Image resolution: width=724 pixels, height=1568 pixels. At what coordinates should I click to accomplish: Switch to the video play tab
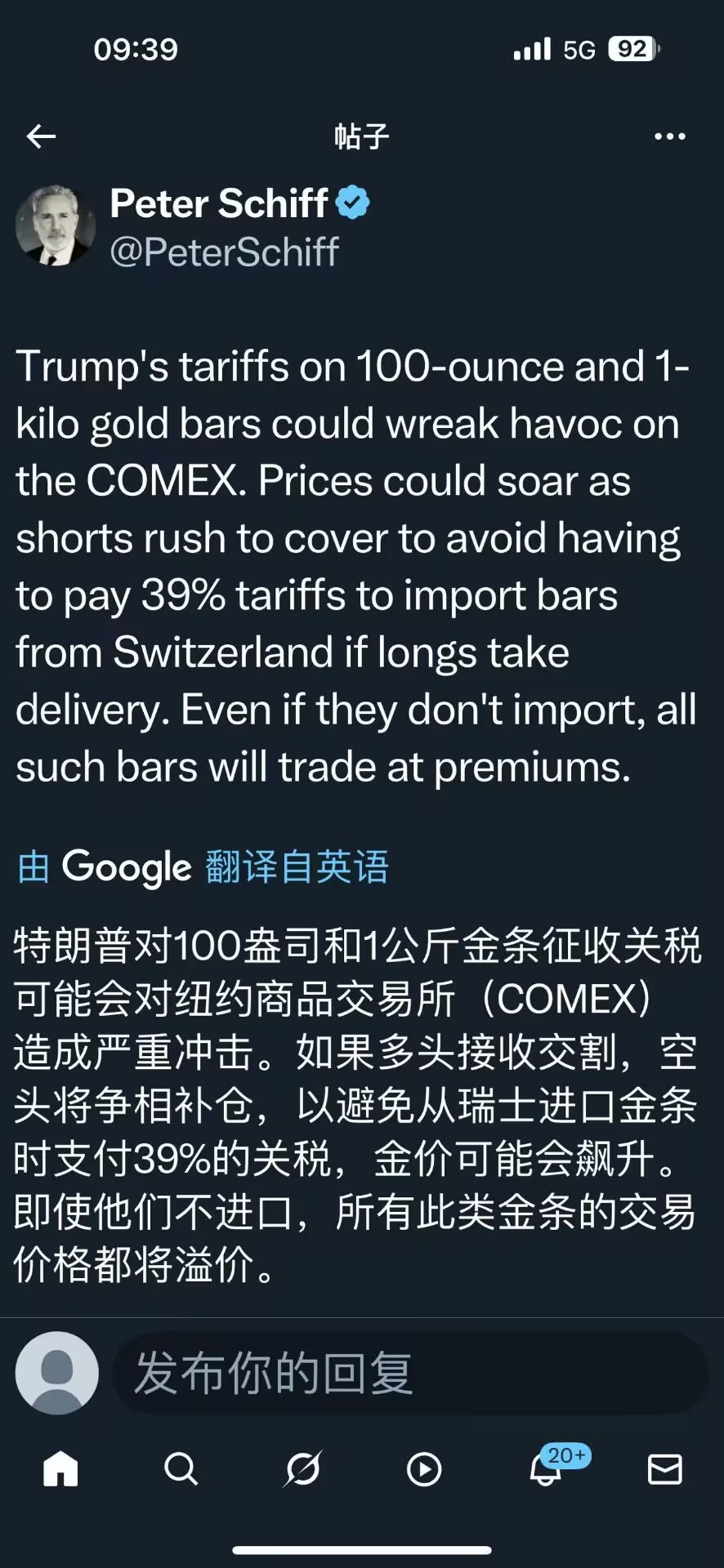pos(423,1469)
